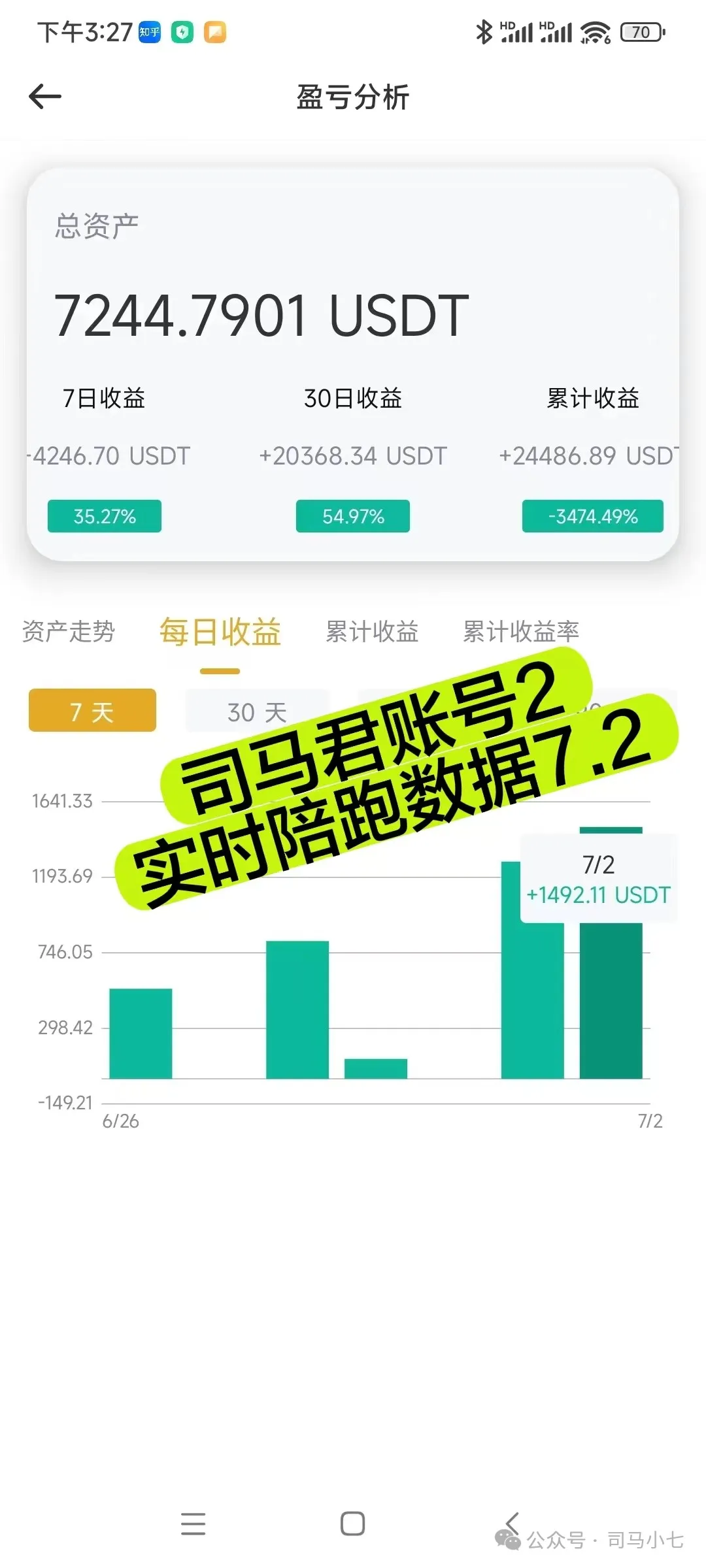Viewport: 706px width, 1568px height.
Task: Select the 每日收益 tab
Action: 220,632
